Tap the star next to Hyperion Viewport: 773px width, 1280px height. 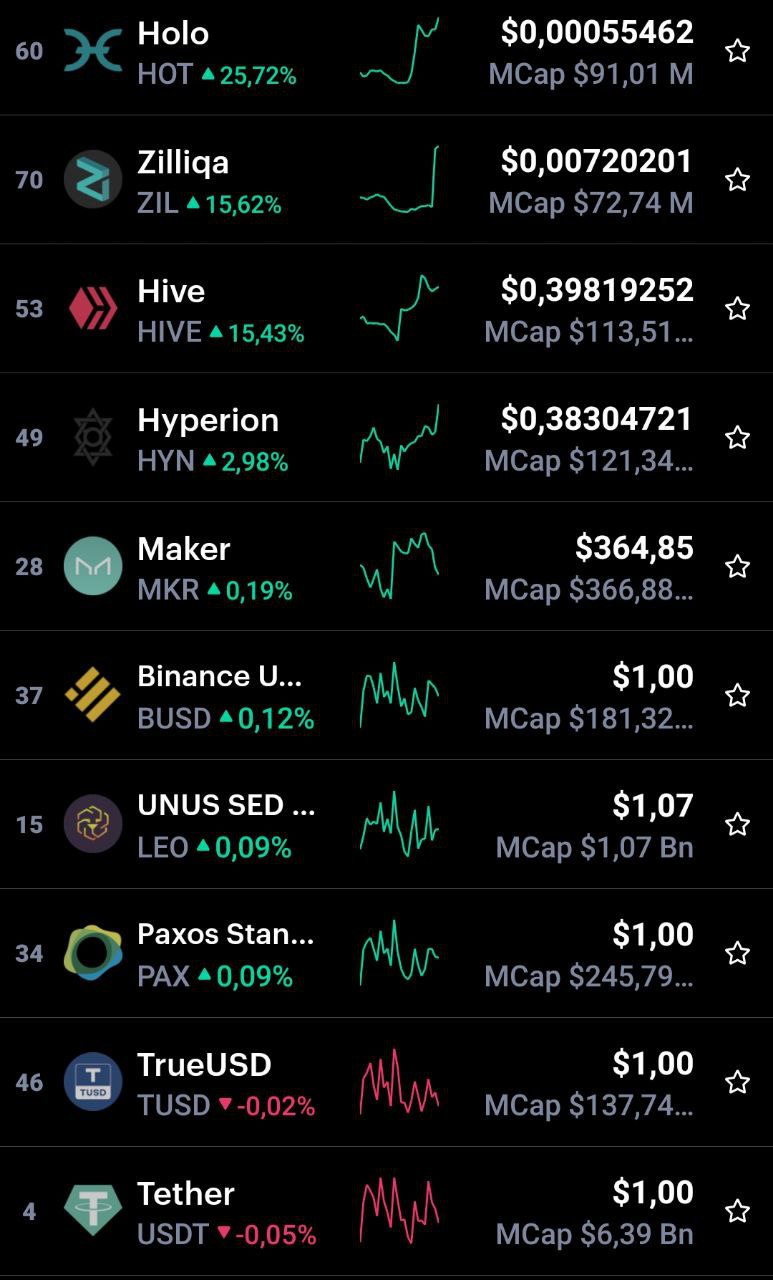point(737,438)
